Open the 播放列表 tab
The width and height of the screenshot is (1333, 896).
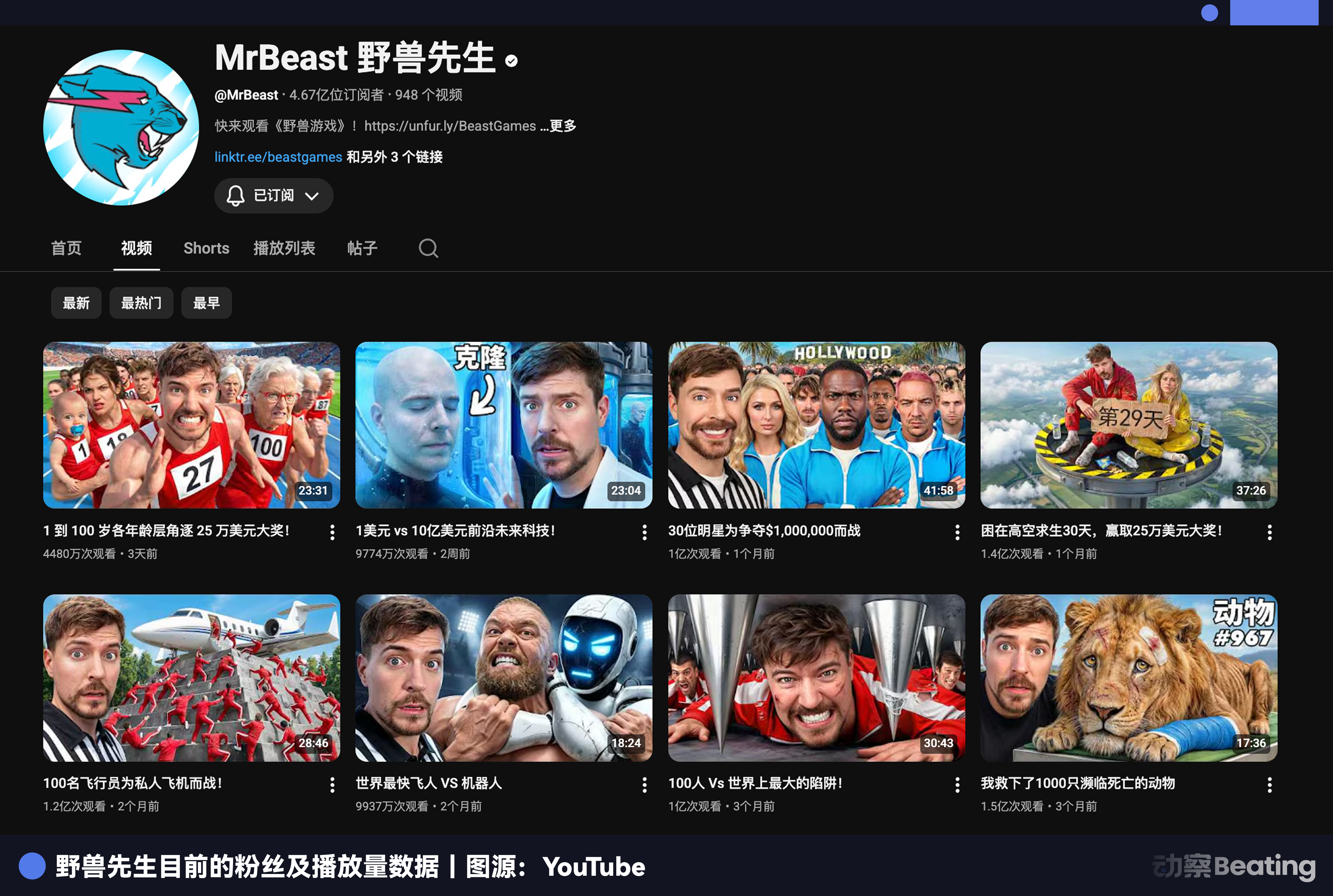[284, 248]
